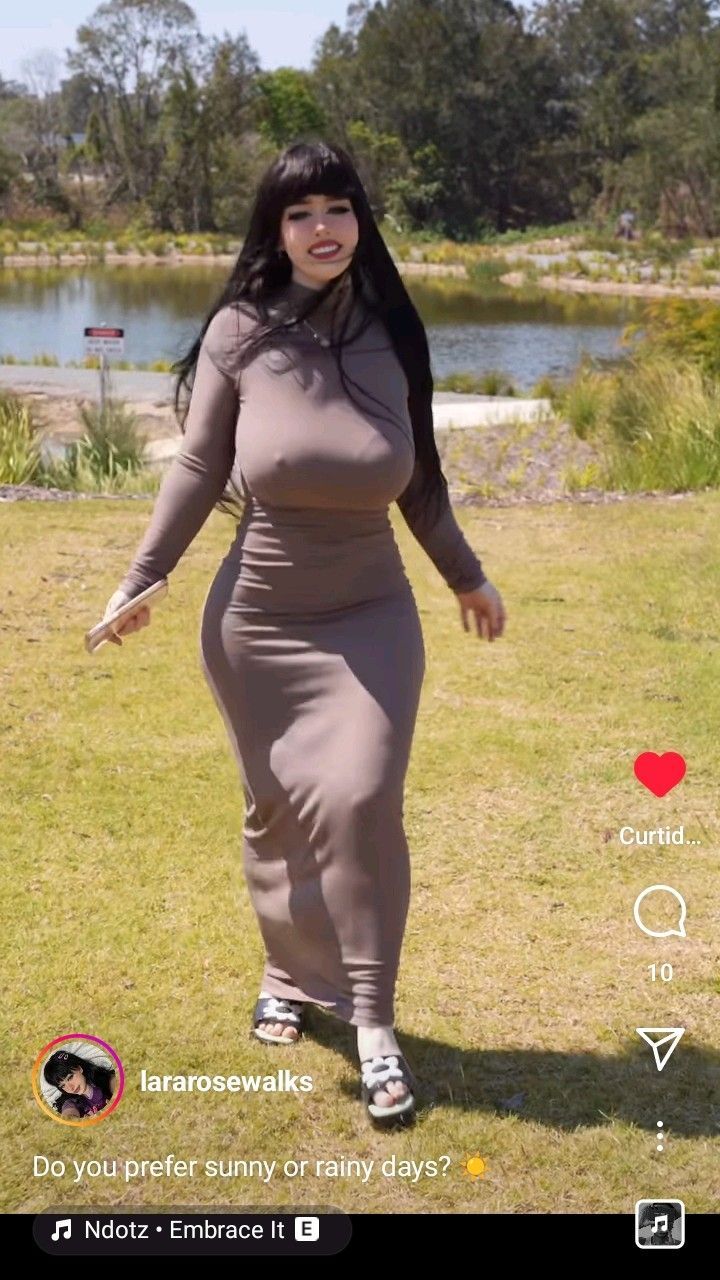
Task: Open the three-dot overflow menu
Action: (x=660, y=1136)
